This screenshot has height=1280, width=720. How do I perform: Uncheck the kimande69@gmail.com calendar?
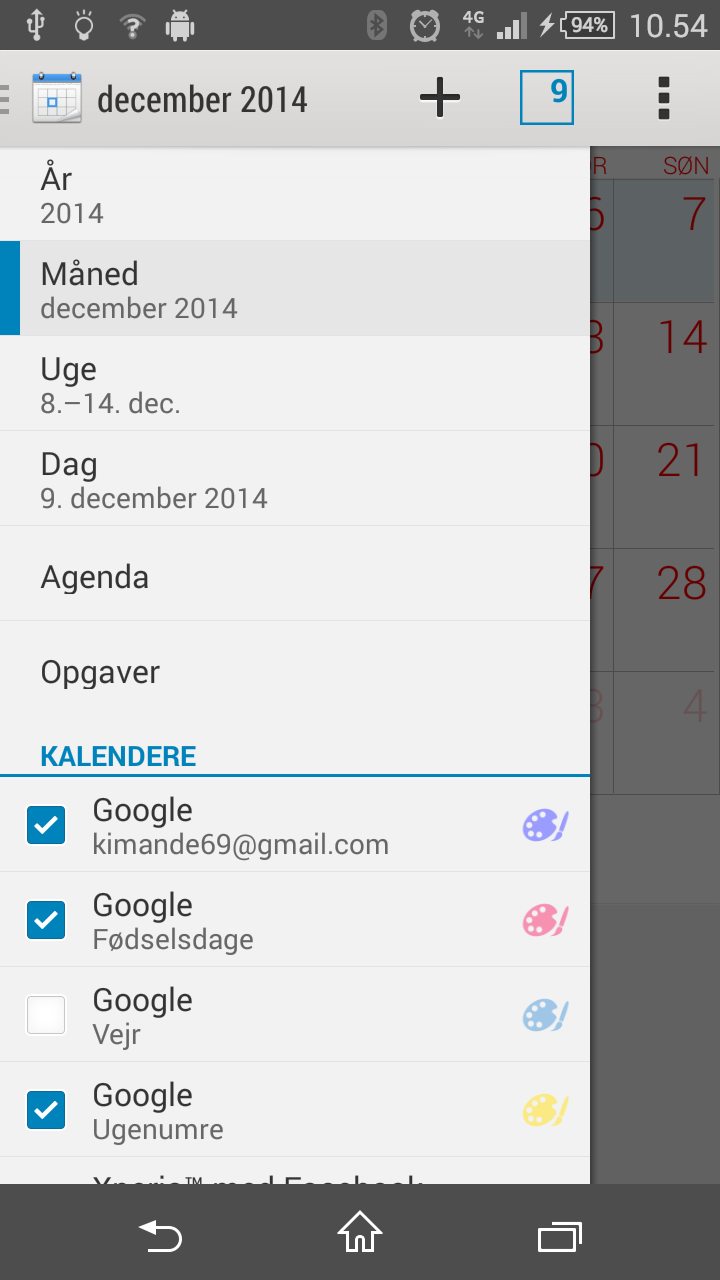click(x=46, y=825)
